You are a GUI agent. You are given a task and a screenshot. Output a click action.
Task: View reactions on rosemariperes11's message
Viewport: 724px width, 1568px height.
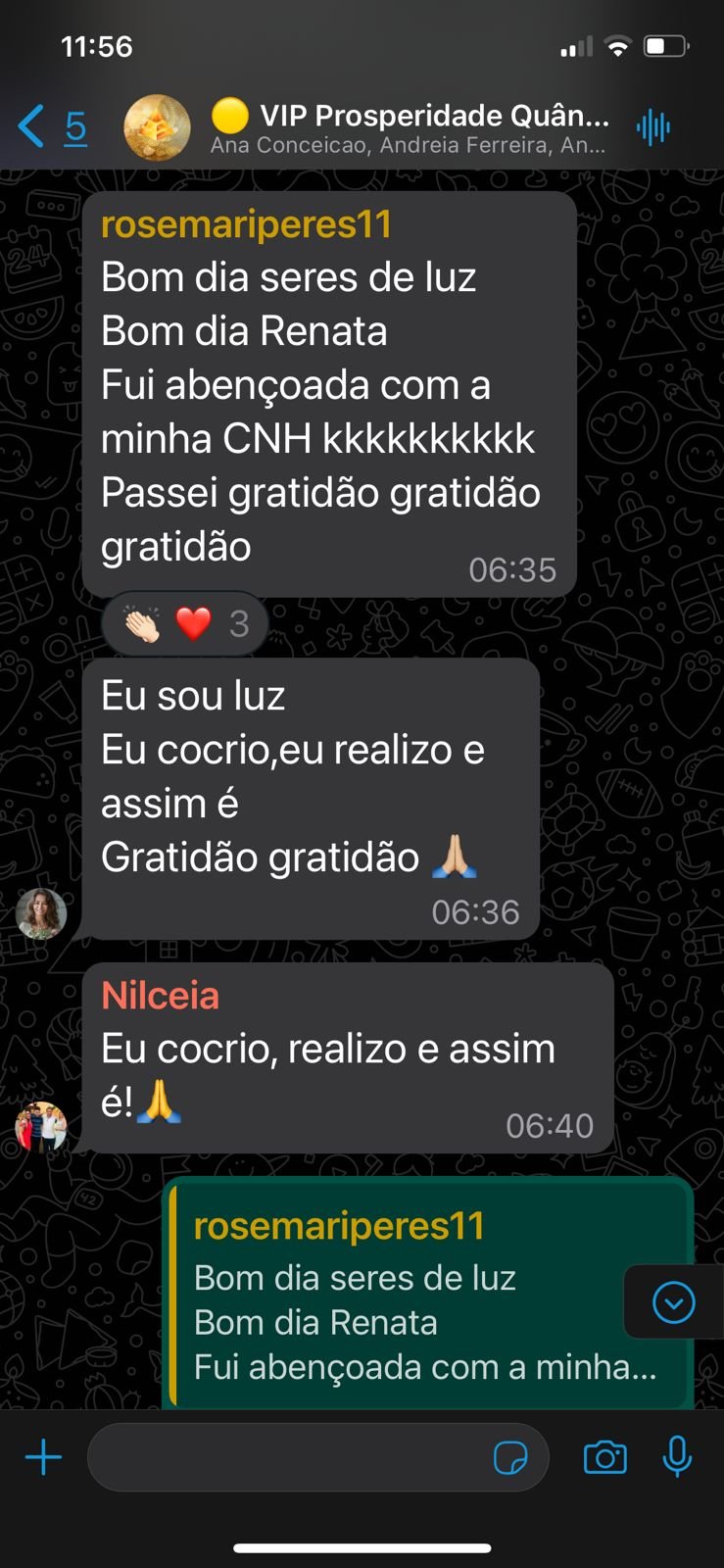pos(185,623)
